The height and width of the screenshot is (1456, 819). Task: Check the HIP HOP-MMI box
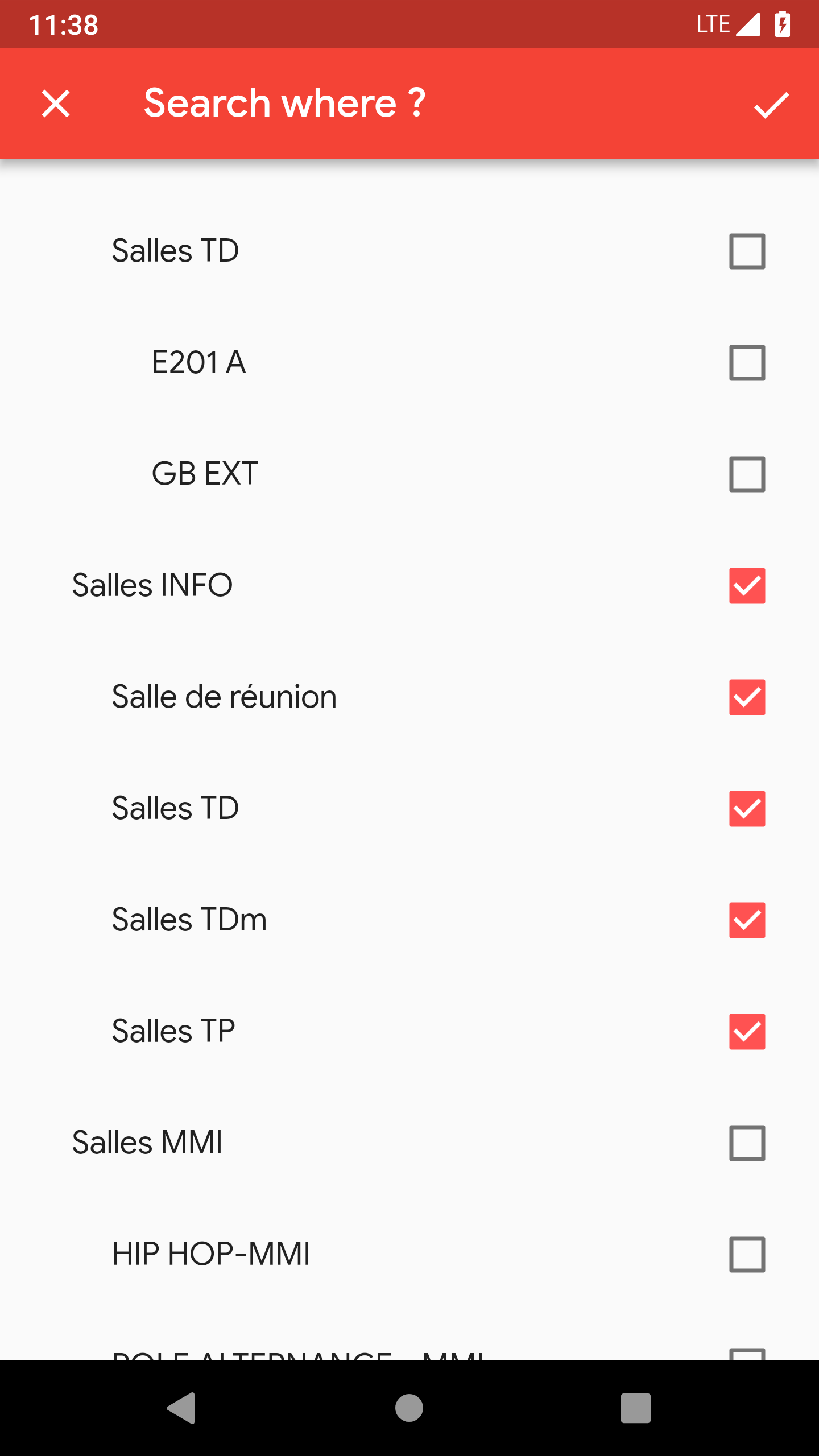pyautogui.click(x=747, y=1254)
